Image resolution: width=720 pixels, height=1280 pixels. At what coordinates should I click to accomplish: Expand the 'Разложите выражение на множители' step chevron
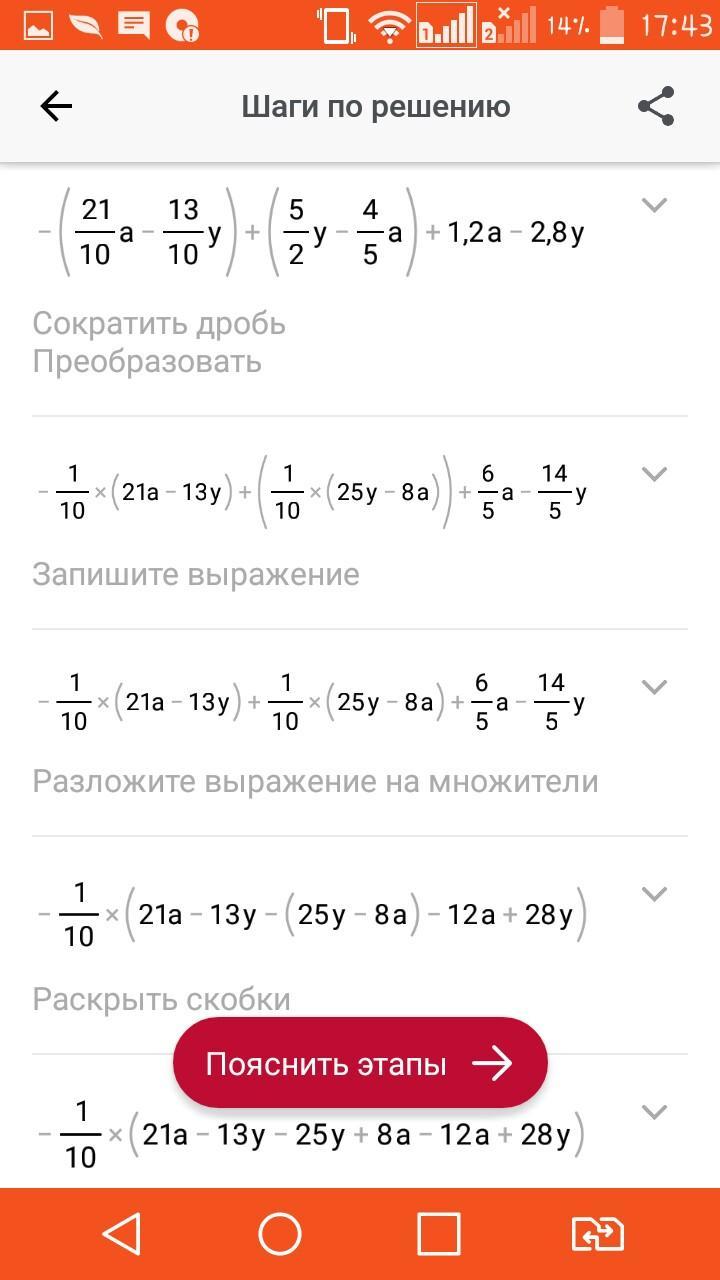[x=654, y=687]
